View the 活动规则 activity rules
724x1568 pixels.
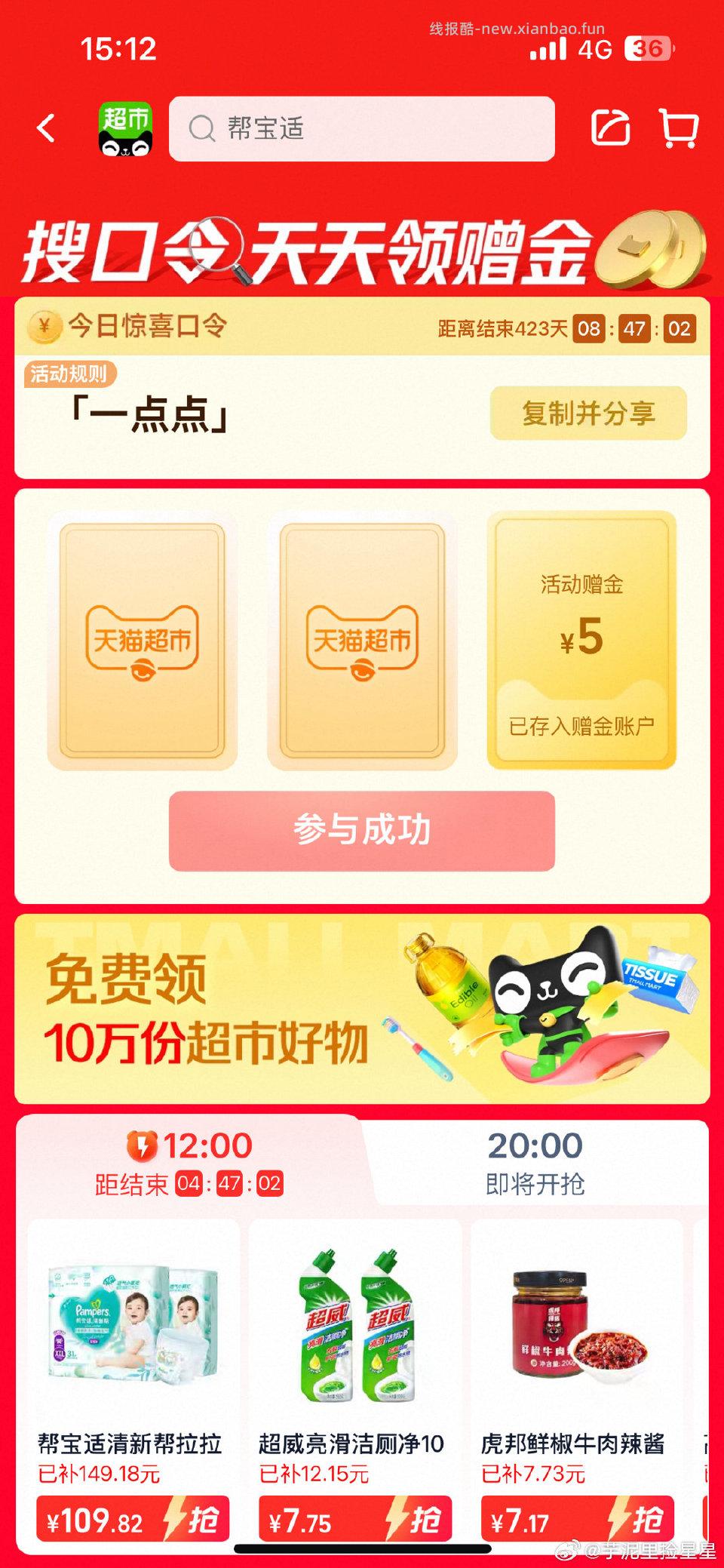[x=69, y=374]
